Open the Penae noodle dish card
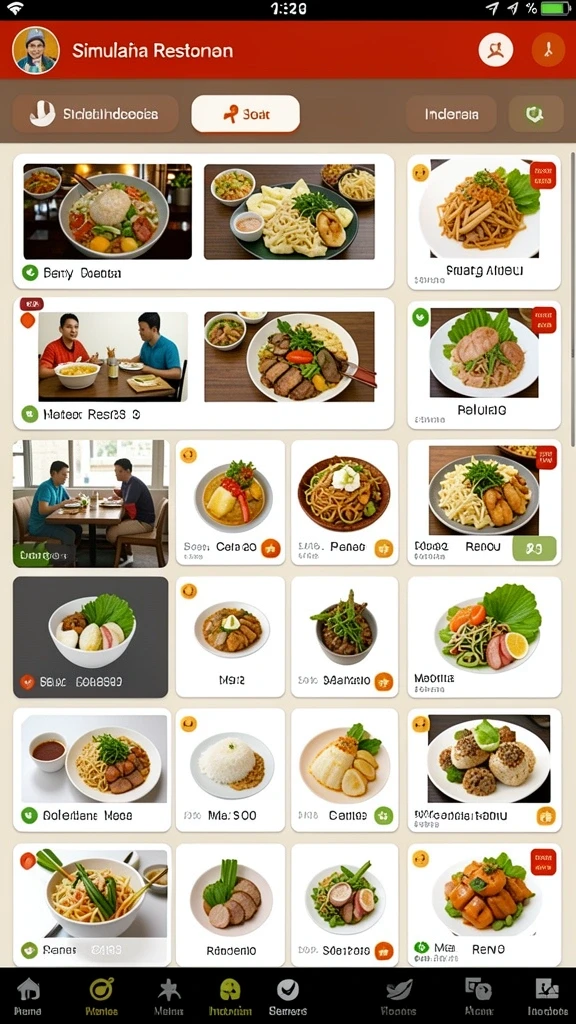The image size is (576, 1024). point(344,502)
